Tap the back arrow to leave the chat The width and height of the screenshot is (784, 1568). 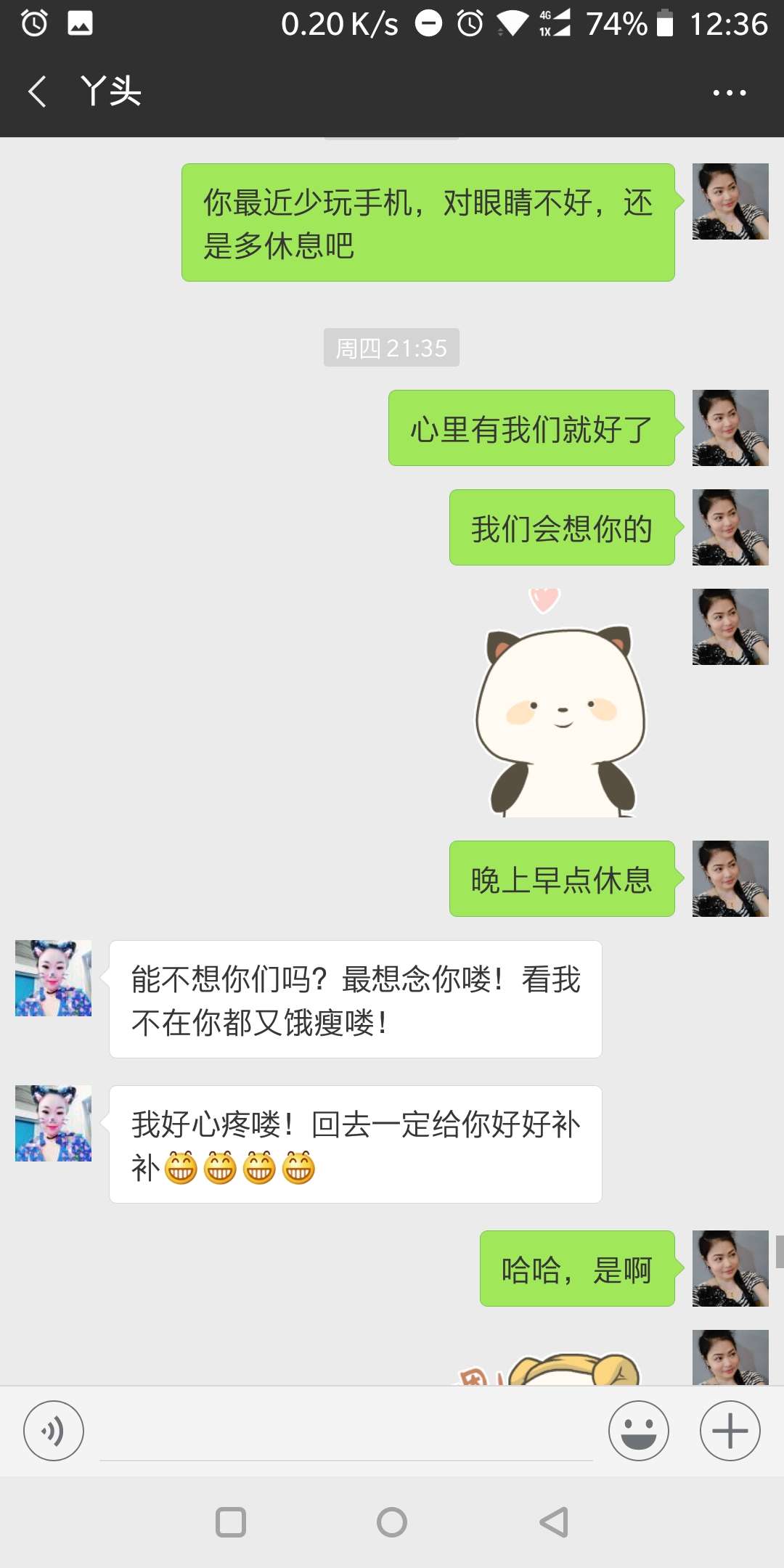[x=38, y=91]
